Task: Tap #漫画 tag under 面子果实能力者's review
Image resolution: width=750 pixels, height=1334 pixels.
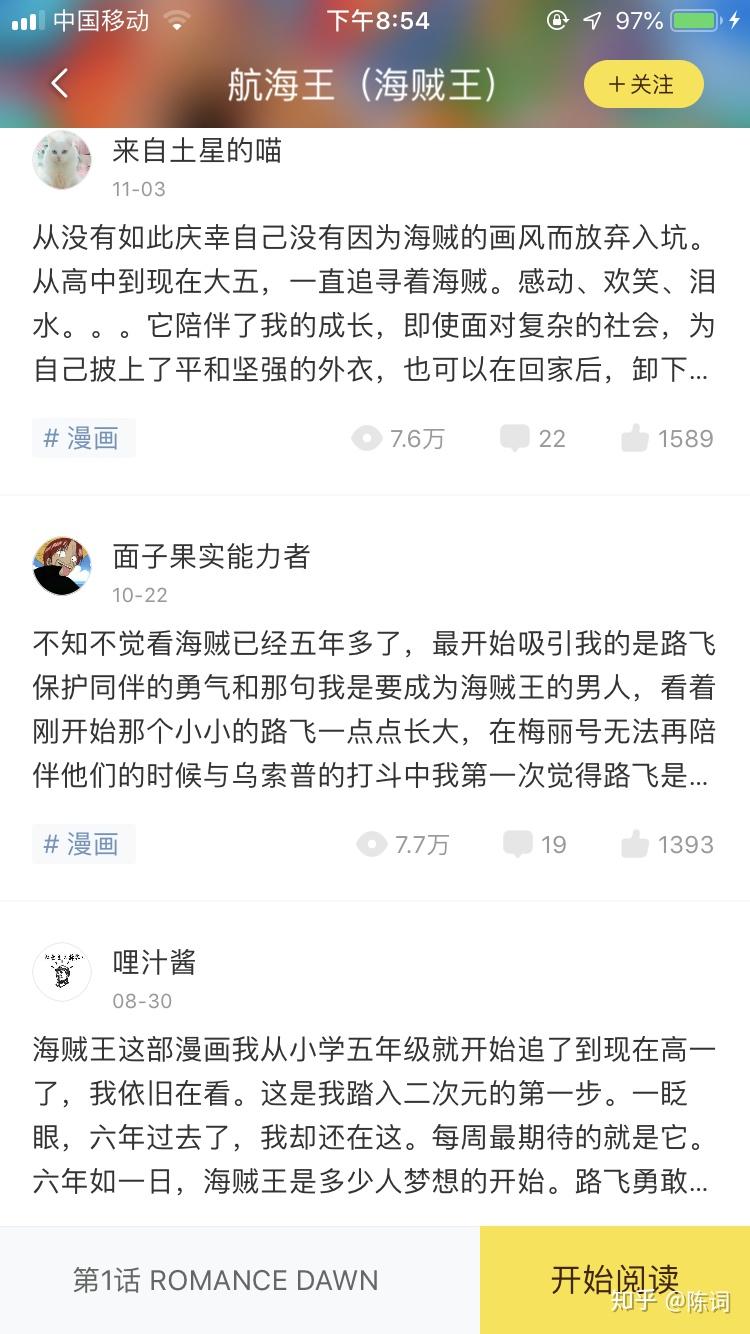Action: click(x=83, y=844)
